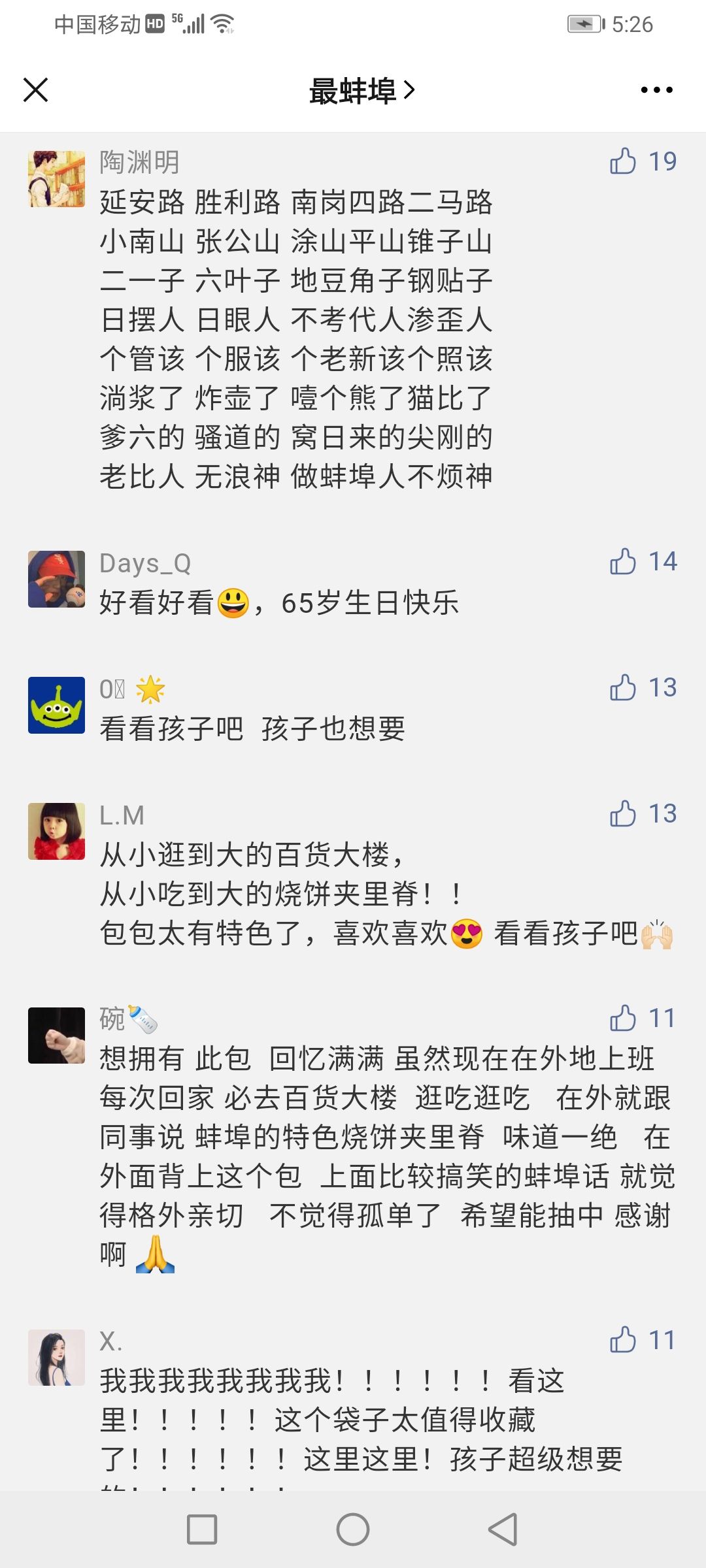Like the 看看孩子吧 孩子也想要 comment

(x=623, y=687)
